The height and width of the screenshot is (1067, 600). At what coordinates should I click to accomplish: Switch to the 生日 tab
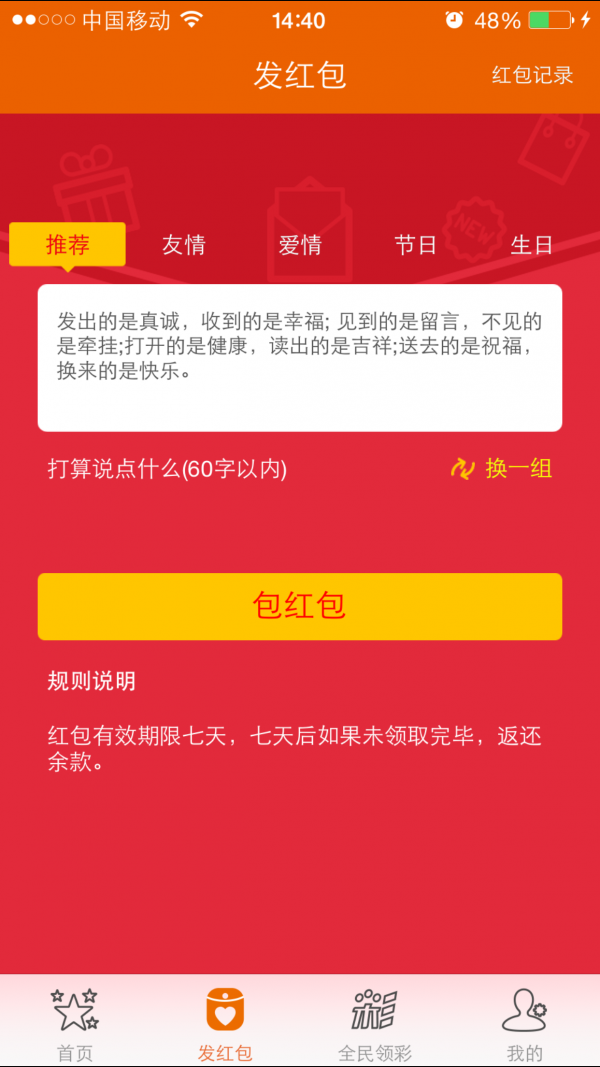pos(531,245)
